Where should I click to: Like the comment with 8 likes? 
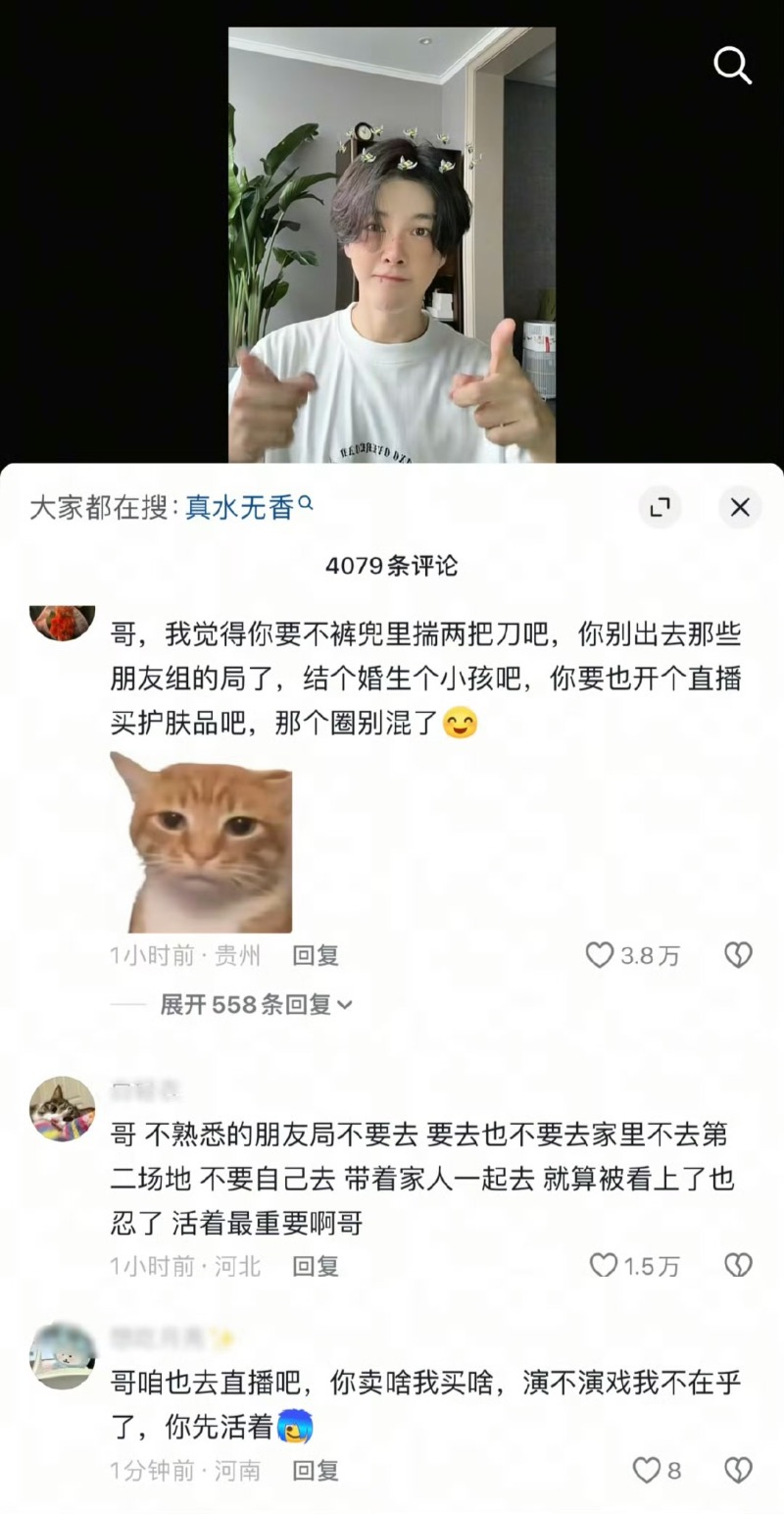click(x=646, y=1470)
